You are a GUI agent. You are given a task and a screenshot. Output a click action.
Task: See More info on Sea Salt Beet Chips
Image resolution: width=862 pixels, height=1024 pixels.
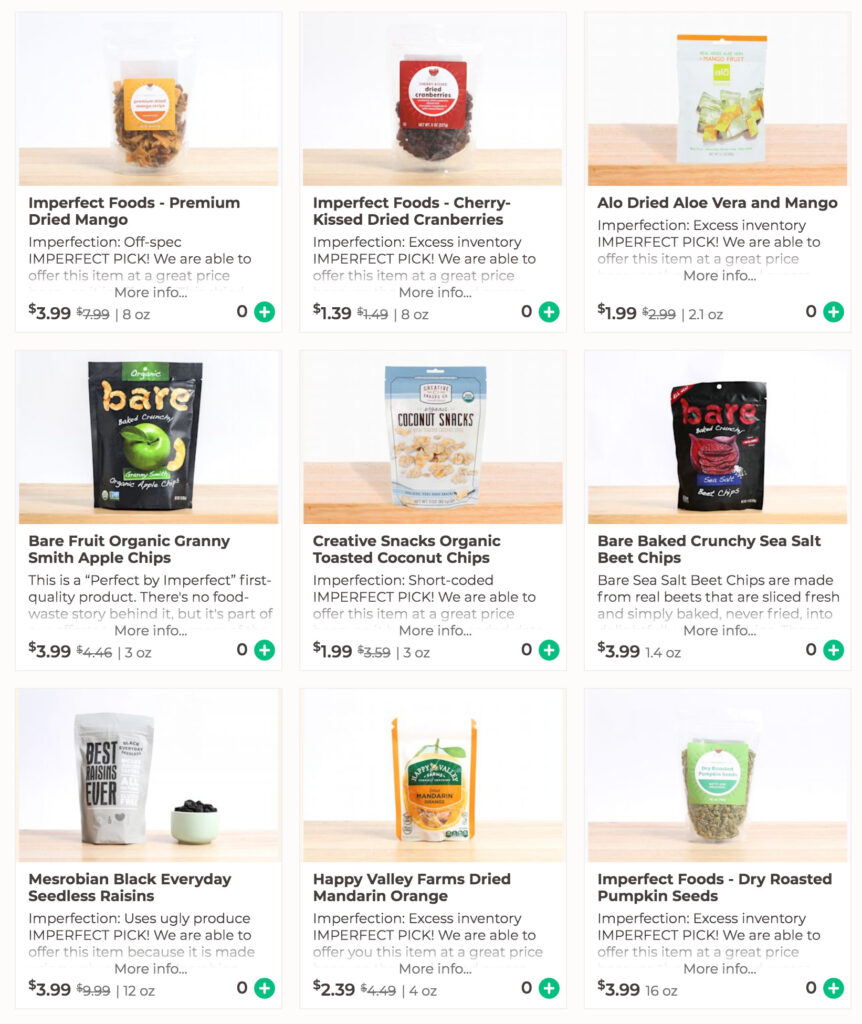(719, 631)
